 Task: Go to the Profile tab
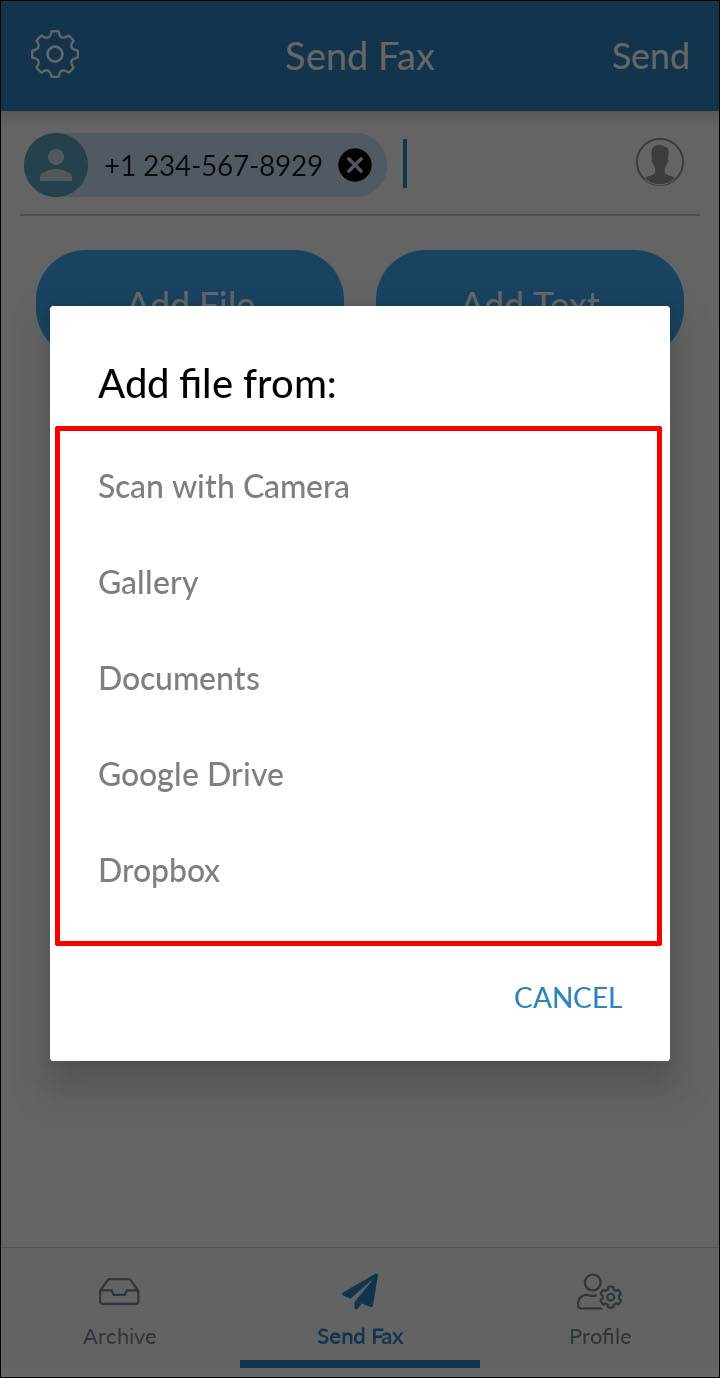tap(600, 1310)
